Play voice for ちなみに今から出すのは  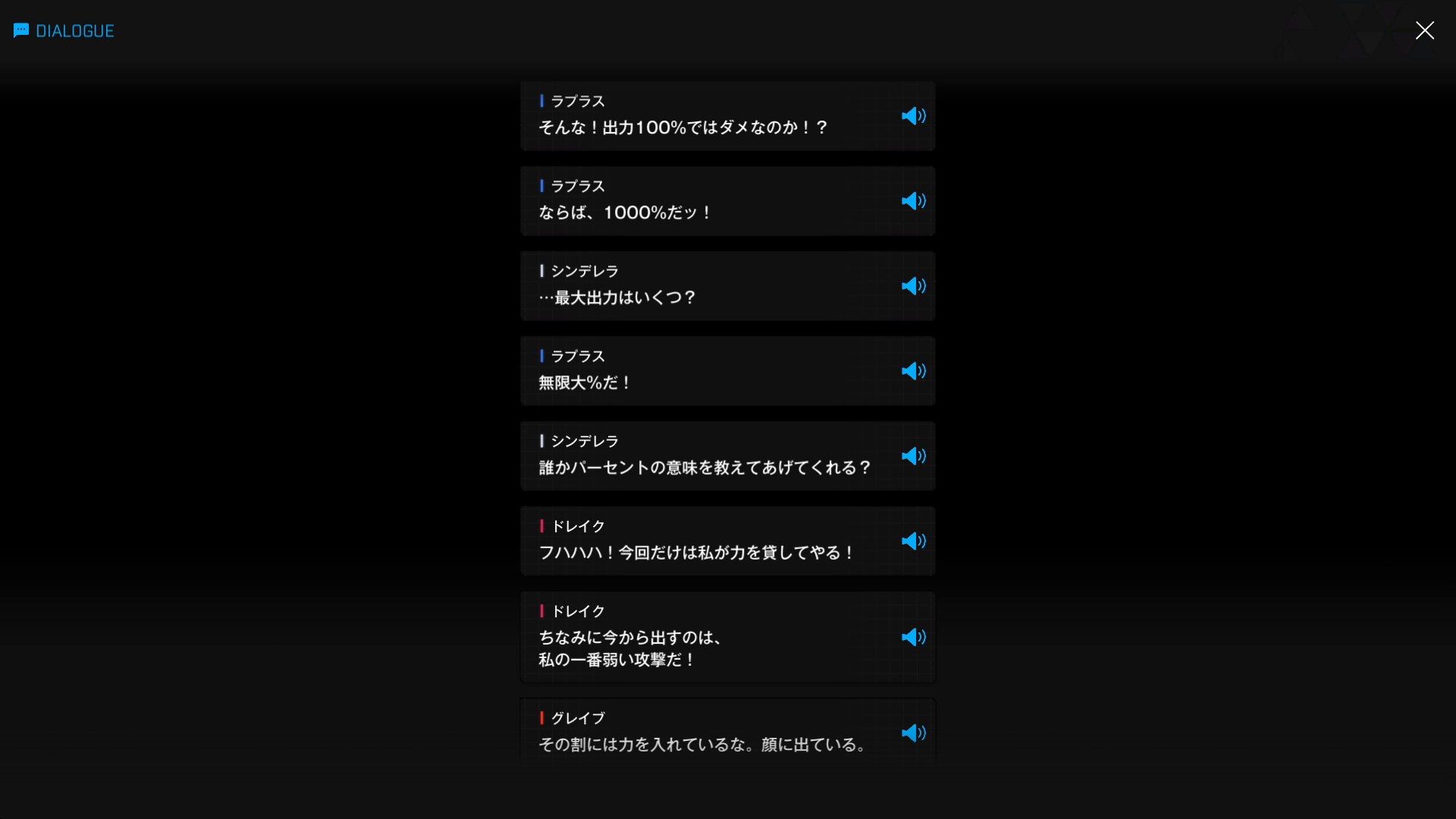913,637
